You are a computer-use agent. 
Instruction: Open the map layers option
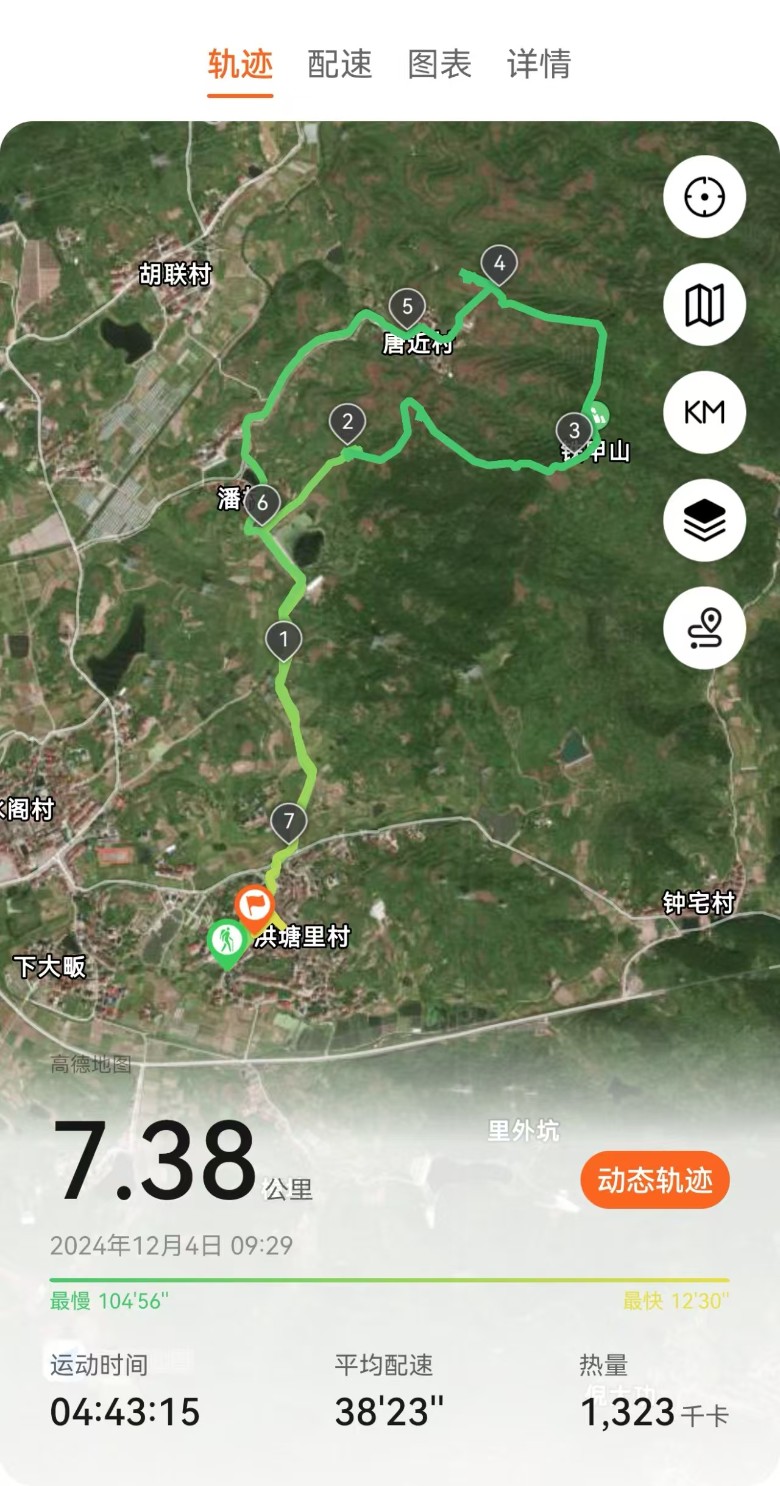pos(704,520)
